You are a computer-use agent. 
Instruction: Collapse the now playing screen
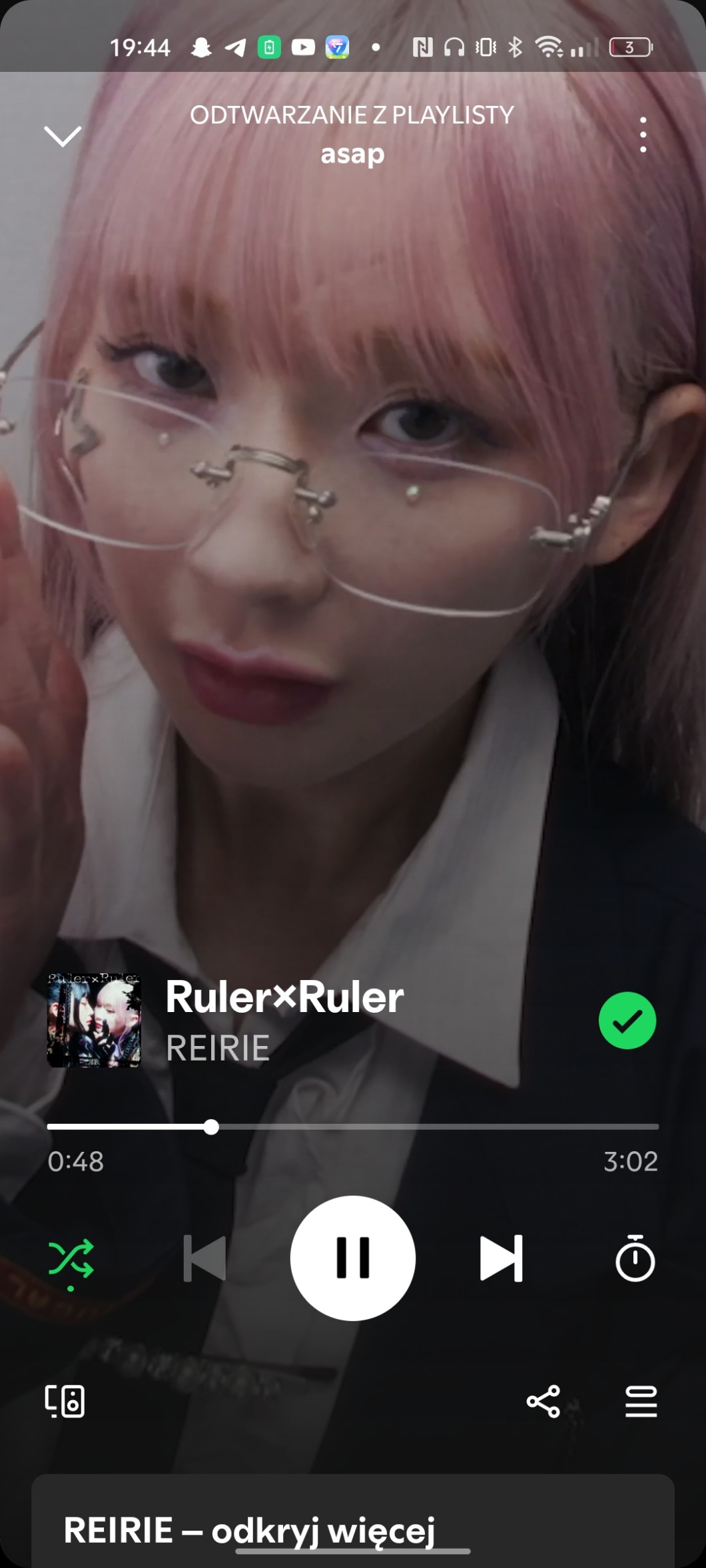point(63,136)
